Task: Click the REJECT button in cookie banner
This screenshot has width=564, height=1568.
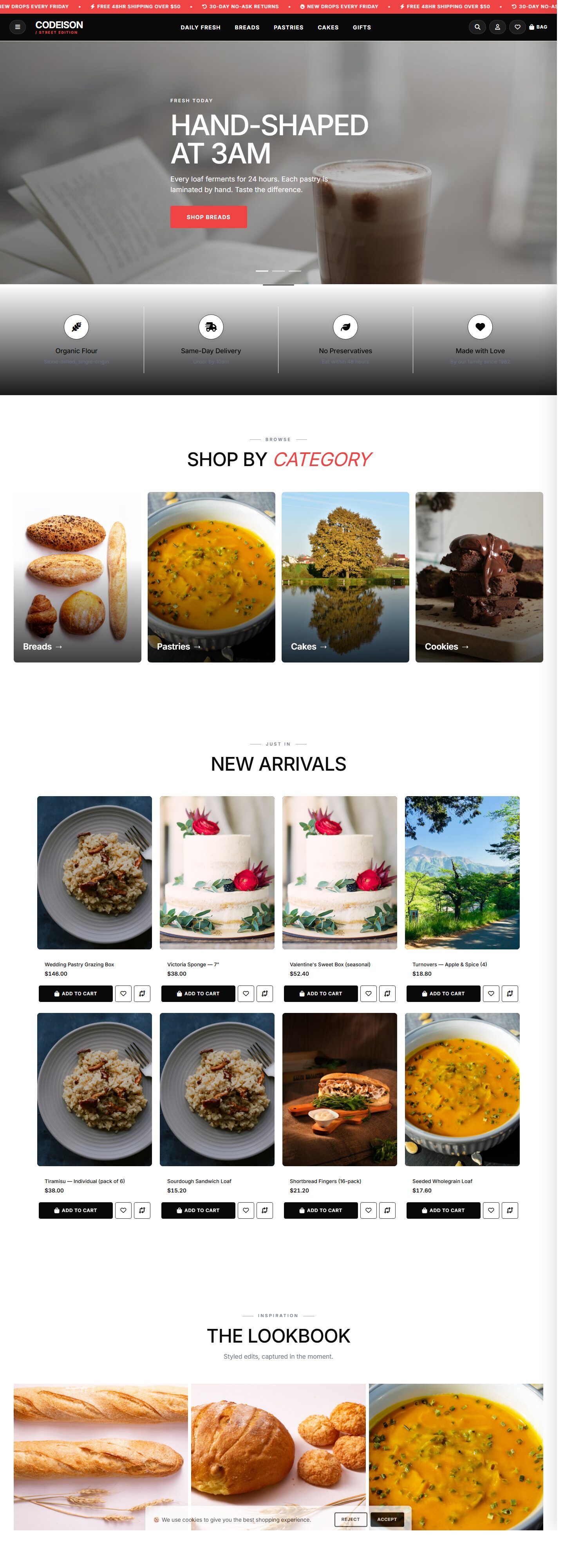Action: (x=350, y=1519)
